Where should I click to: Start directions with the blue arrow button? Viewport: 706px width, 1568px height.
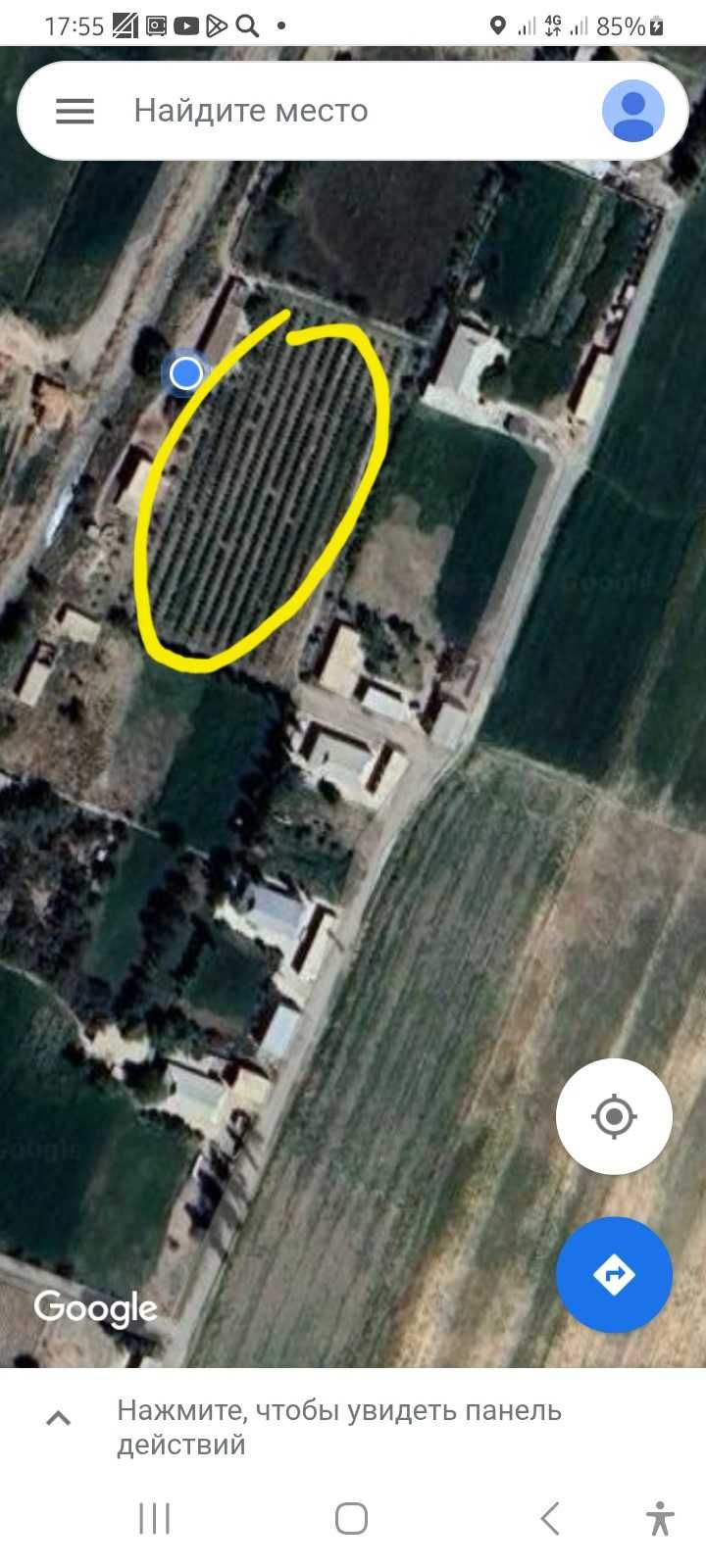614,1274
